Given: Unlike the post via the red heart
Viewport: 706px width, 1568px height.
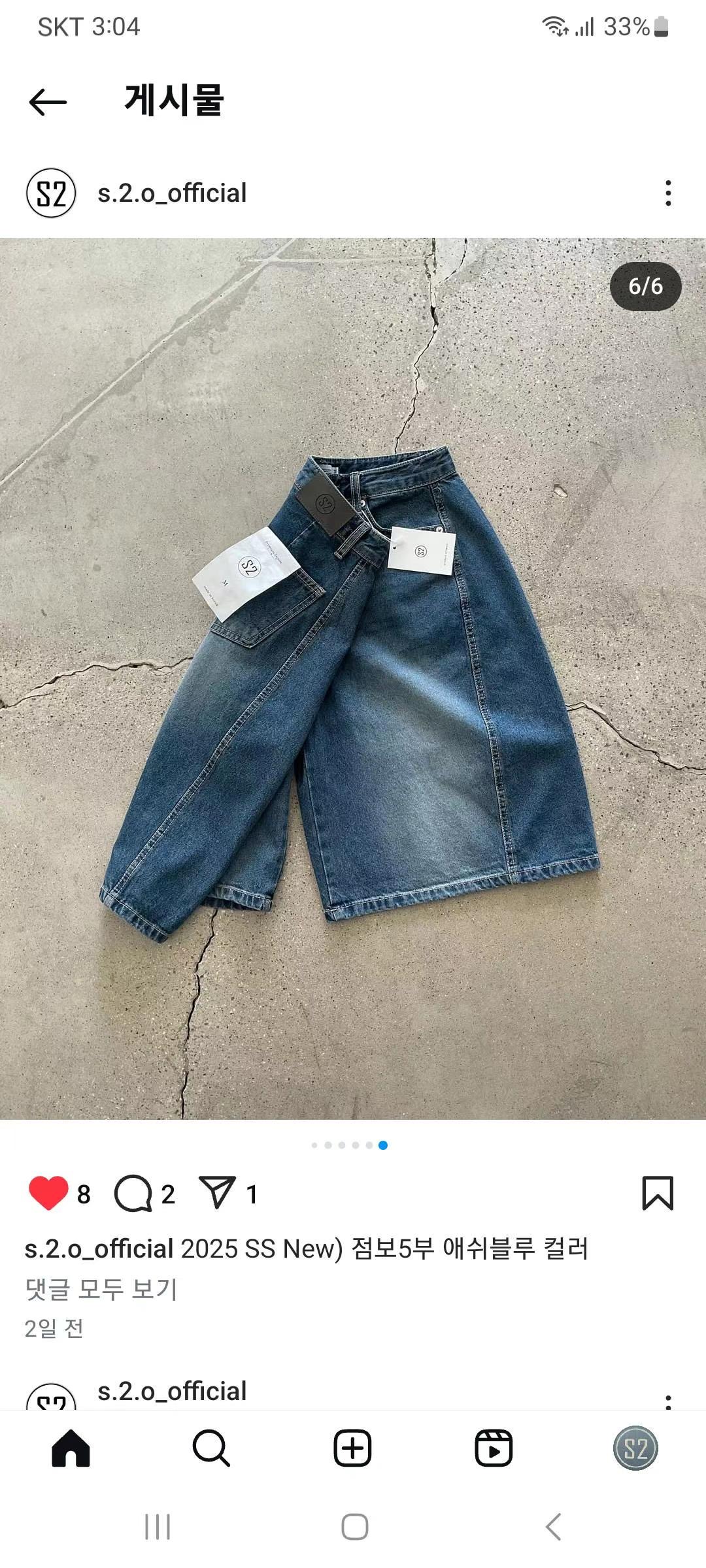Looking at the screenshot, I should click(x=48, y=1193).
